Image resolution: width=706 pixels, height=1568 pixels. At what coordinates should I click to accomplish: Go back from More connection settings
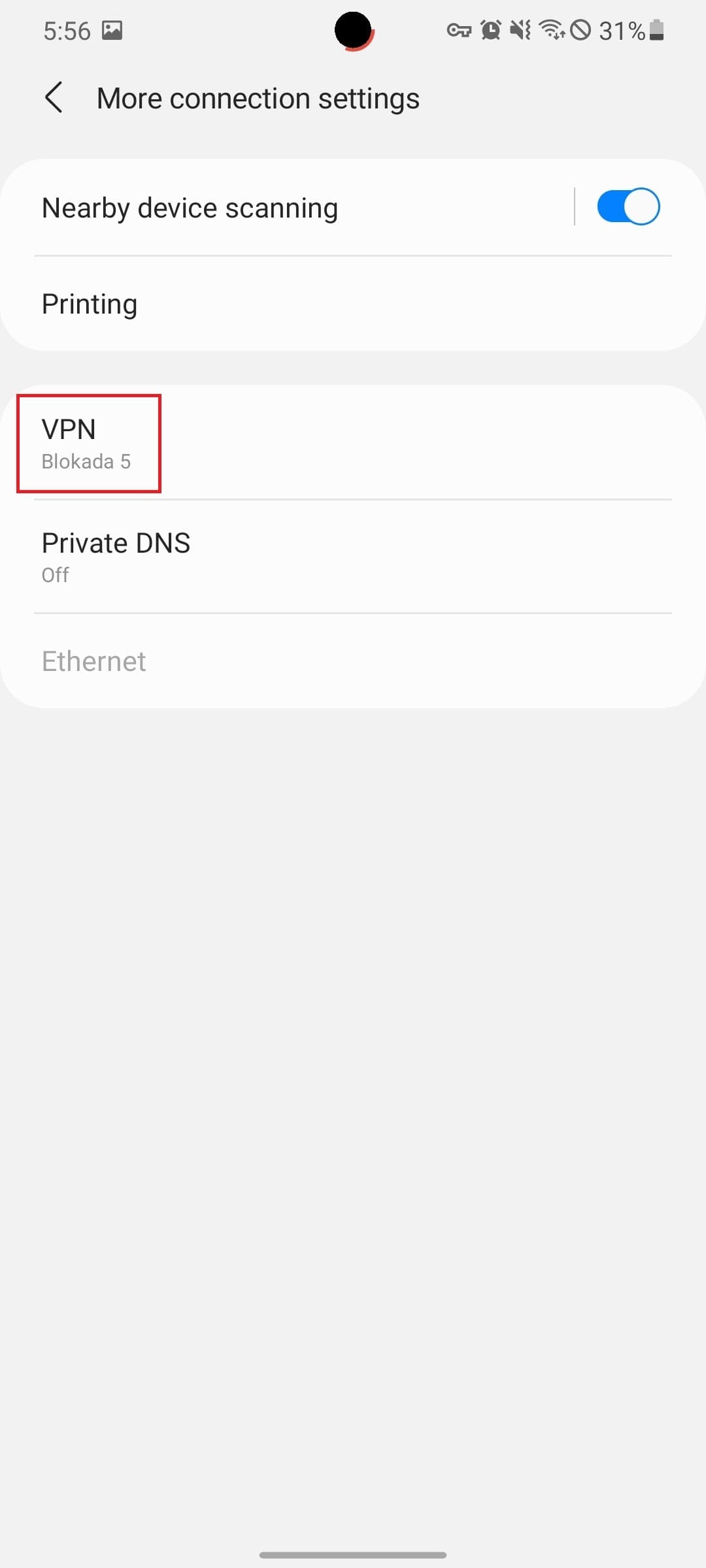pyautogui.click(x=54, y=98)
